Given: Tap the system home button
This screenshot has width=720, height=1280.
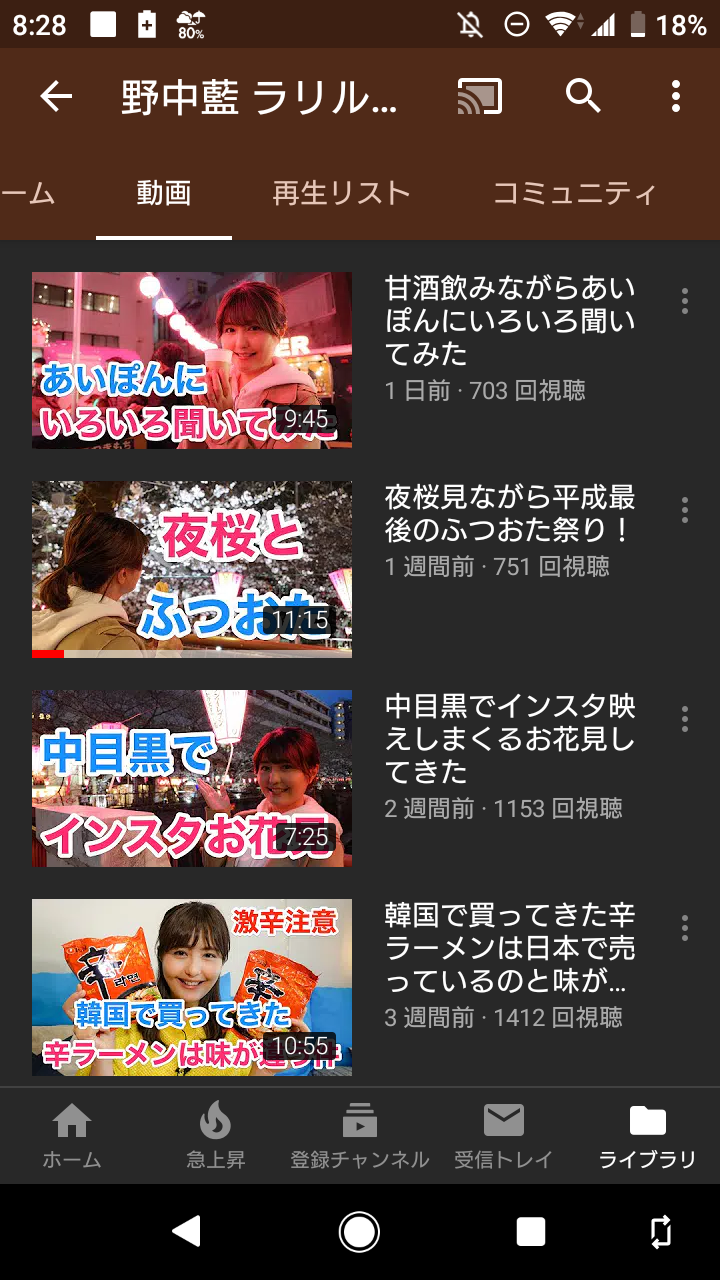Looking at the screenshot, I should pos(359,1232).
